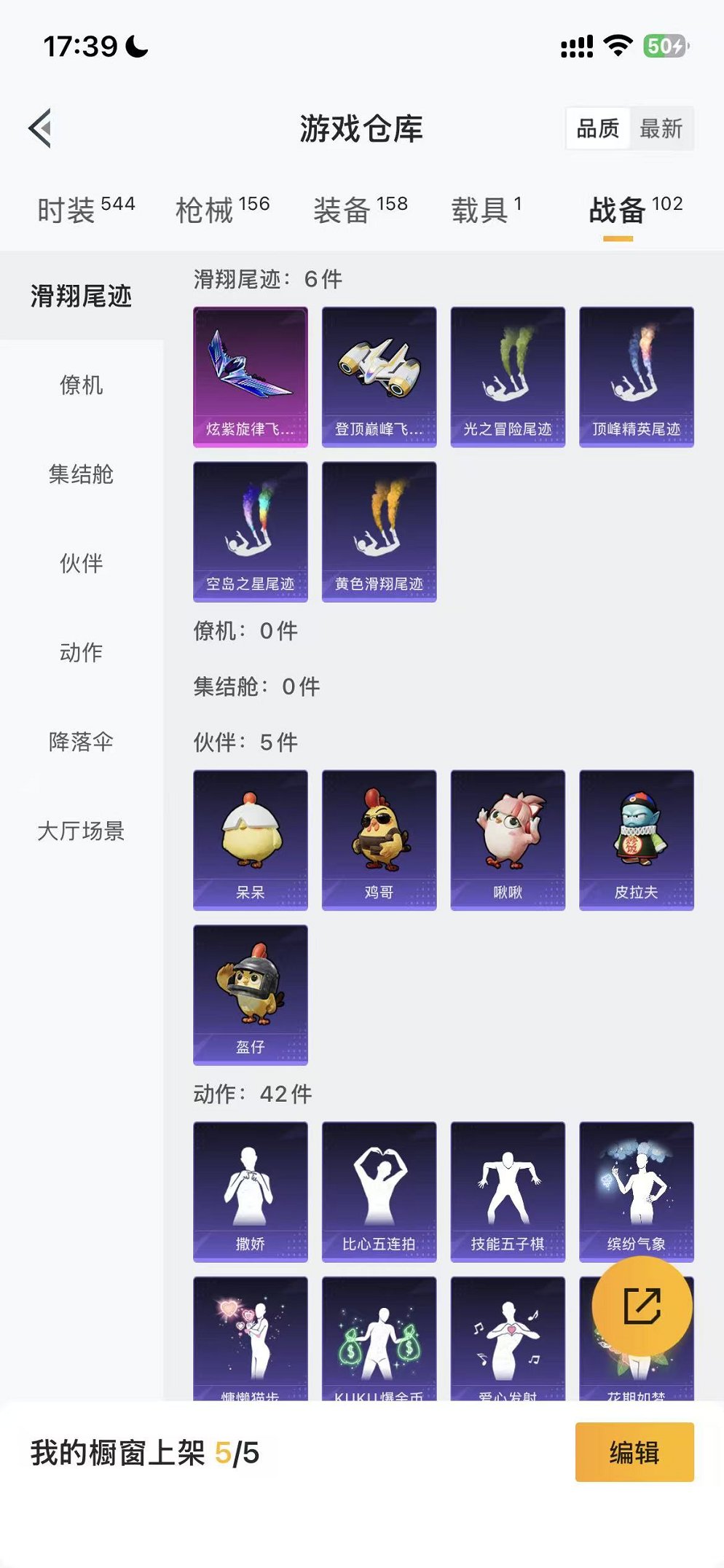This screenshot has width=724, height=1568.
Task: Select the 登顶巅峰飞 glider item
Action: click(x=379, y=375)
